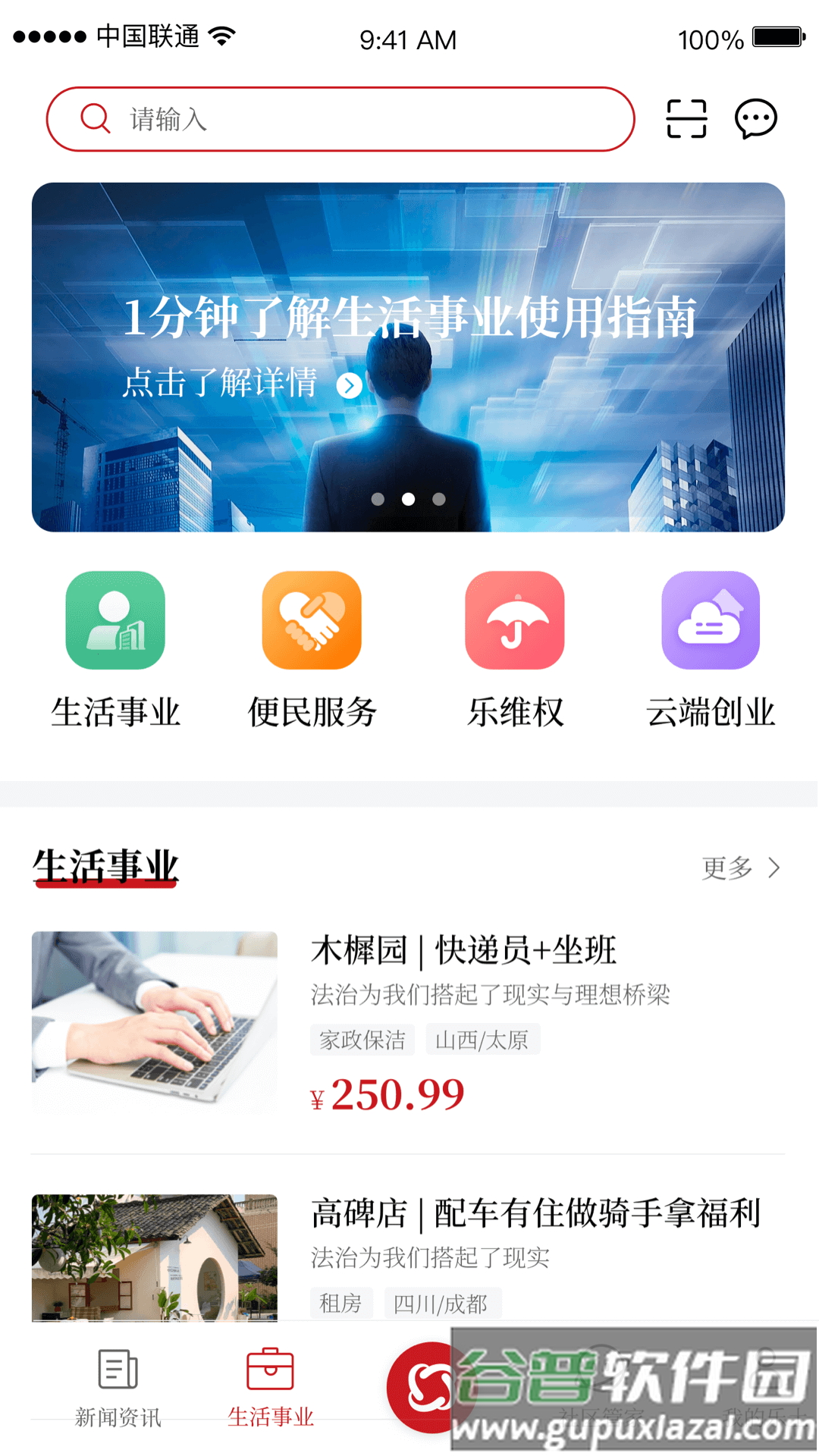Viewport: 819px width, 1456px height.
Task: Open the 木樨园 | 快递员+坐班 listing
Action: [x=464, y=950]
